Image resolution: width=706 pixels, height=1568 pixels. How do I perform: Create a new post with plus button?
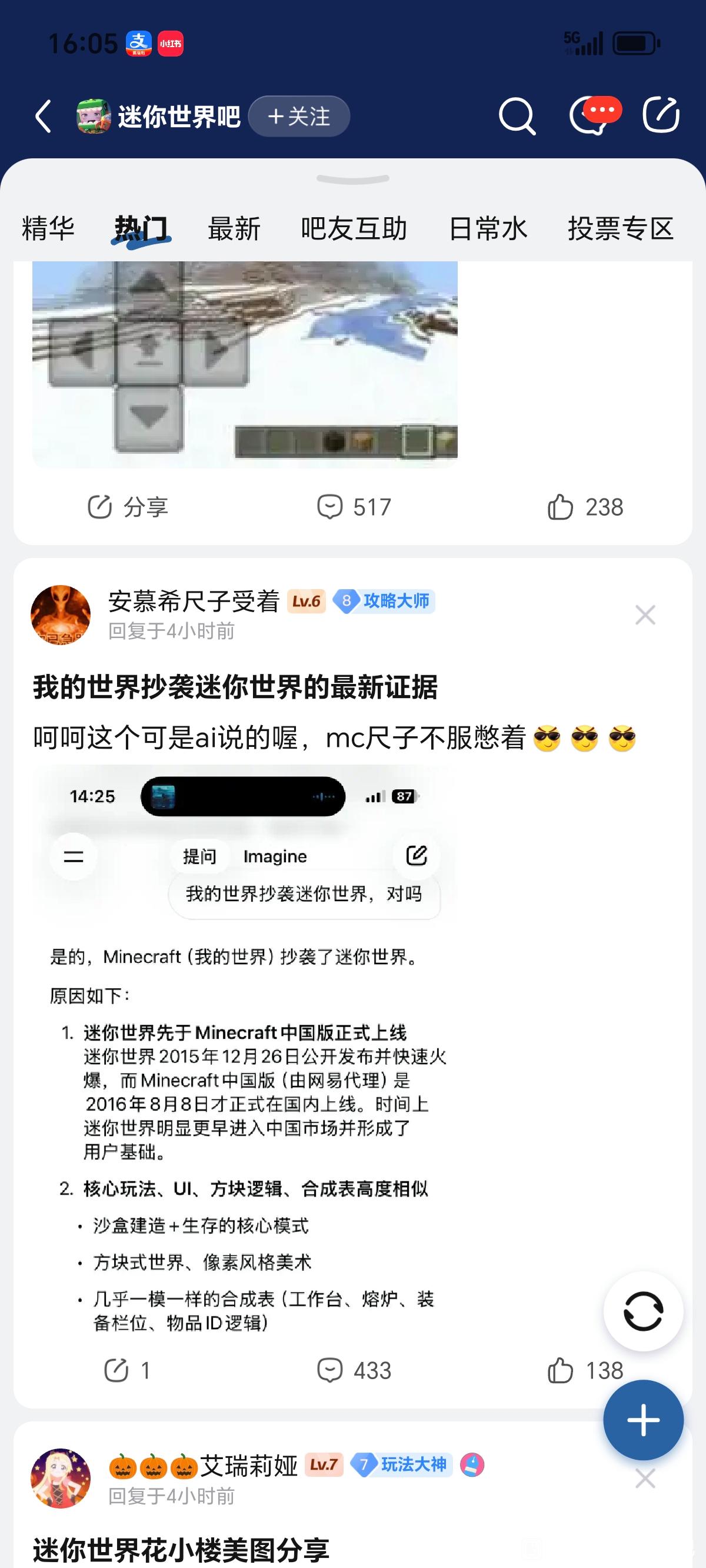pyautogui.click(x=643, y=1420)
